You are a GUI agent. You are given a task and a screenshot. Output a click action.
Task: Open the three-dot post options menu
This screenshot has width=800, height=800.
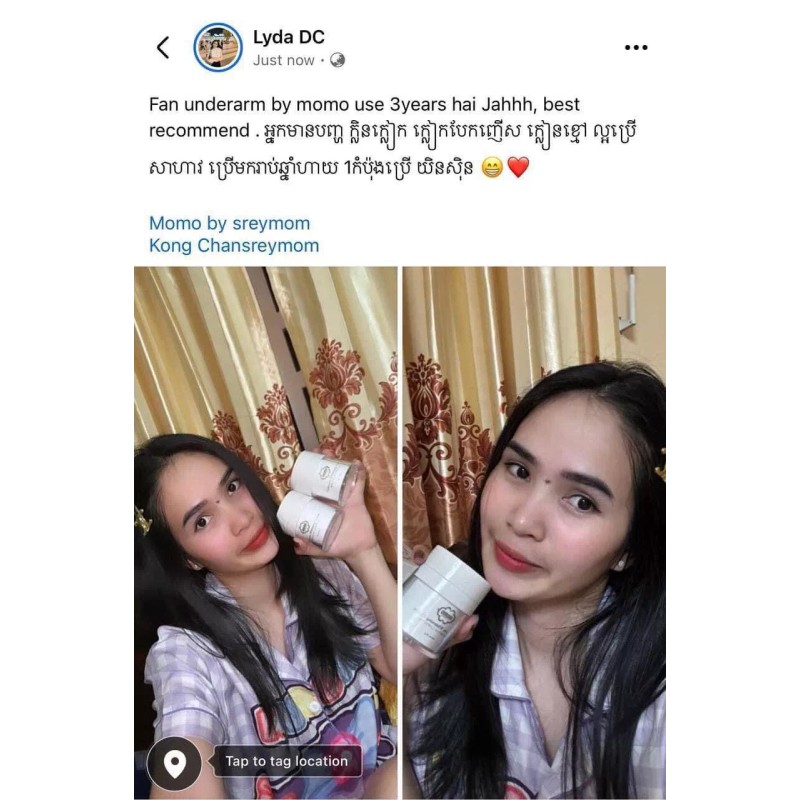pos(636,47)
